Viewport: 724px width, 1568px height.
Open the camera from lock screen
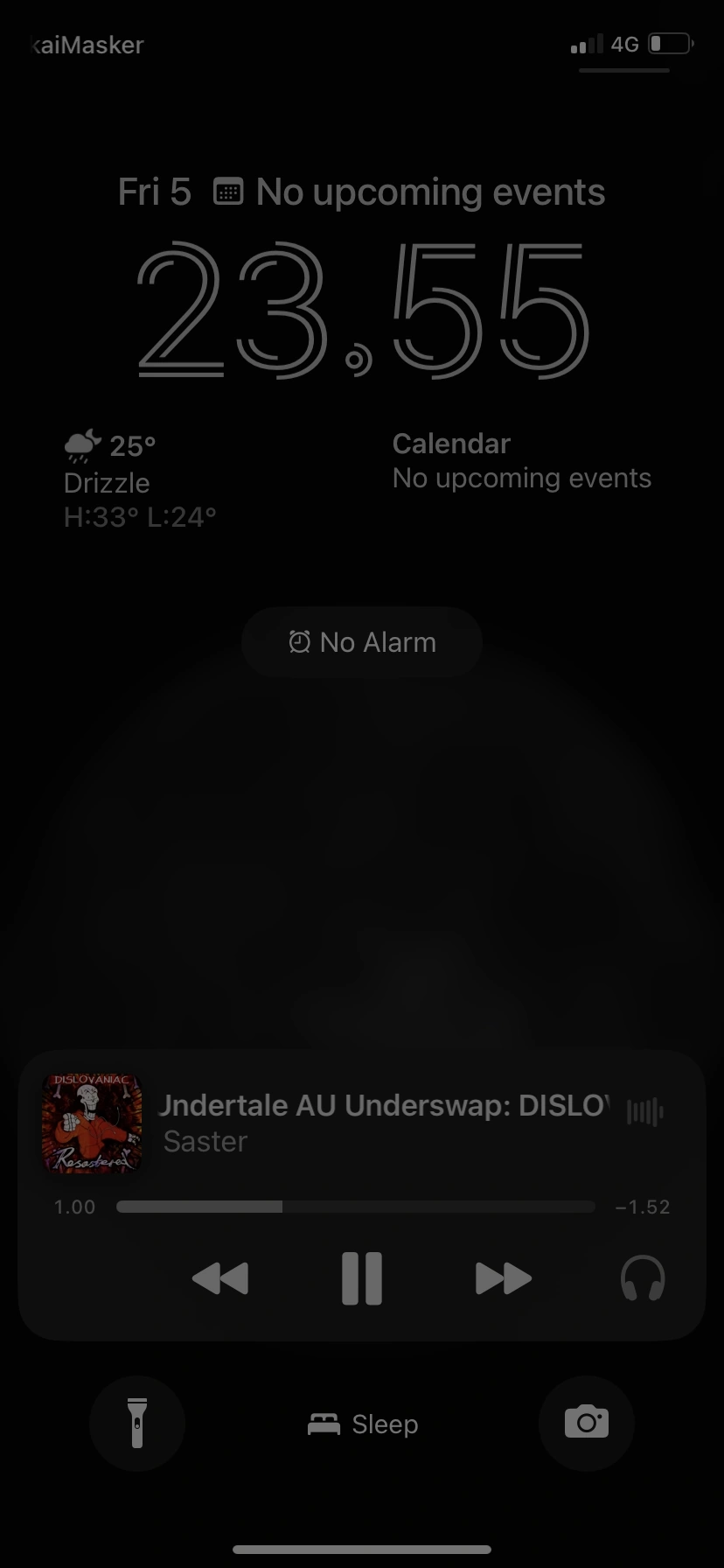[x=586, y=1424]
